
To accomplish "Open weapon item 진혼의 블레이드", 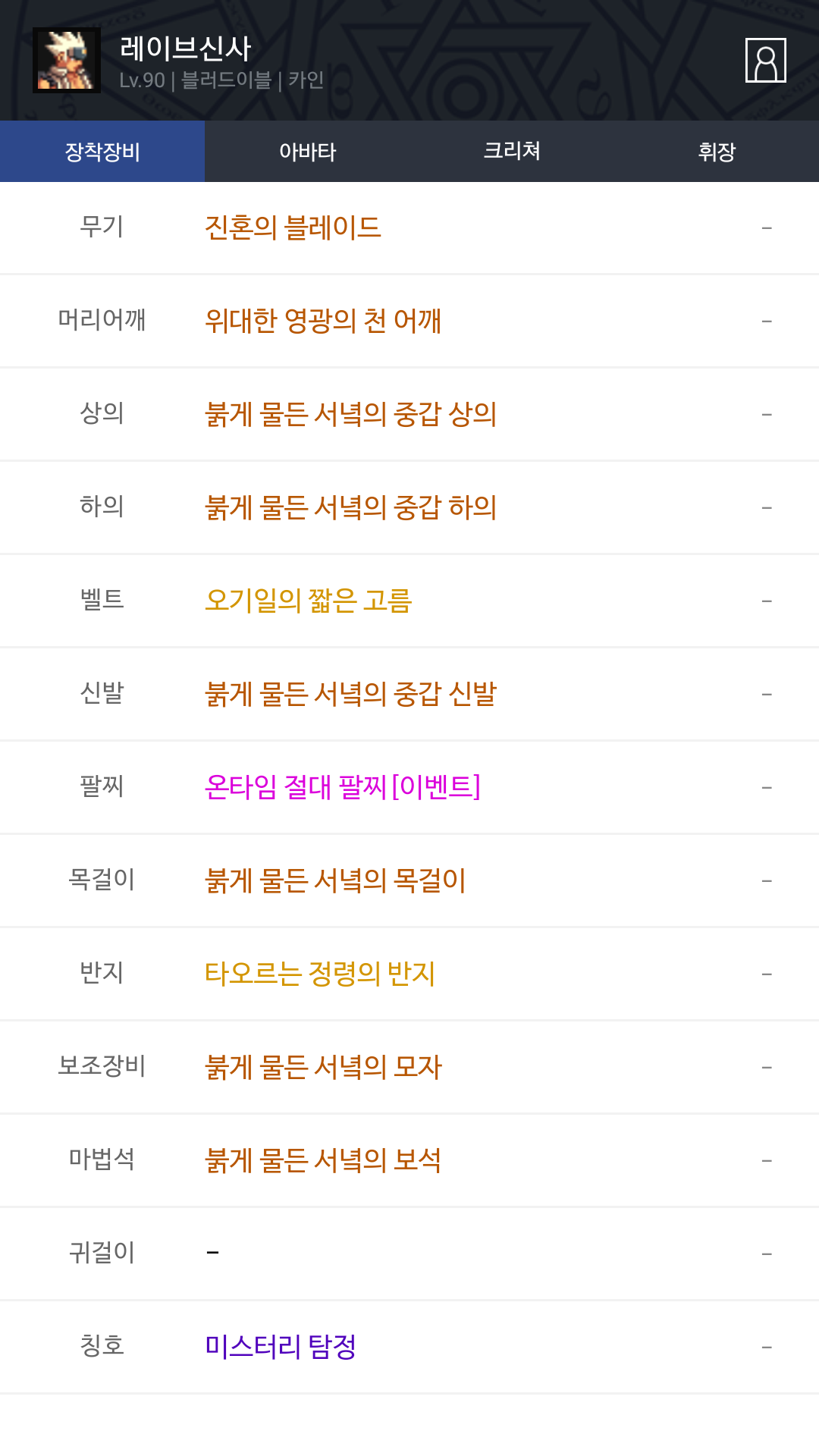I will pyautogui.click(x=293, y=227).
